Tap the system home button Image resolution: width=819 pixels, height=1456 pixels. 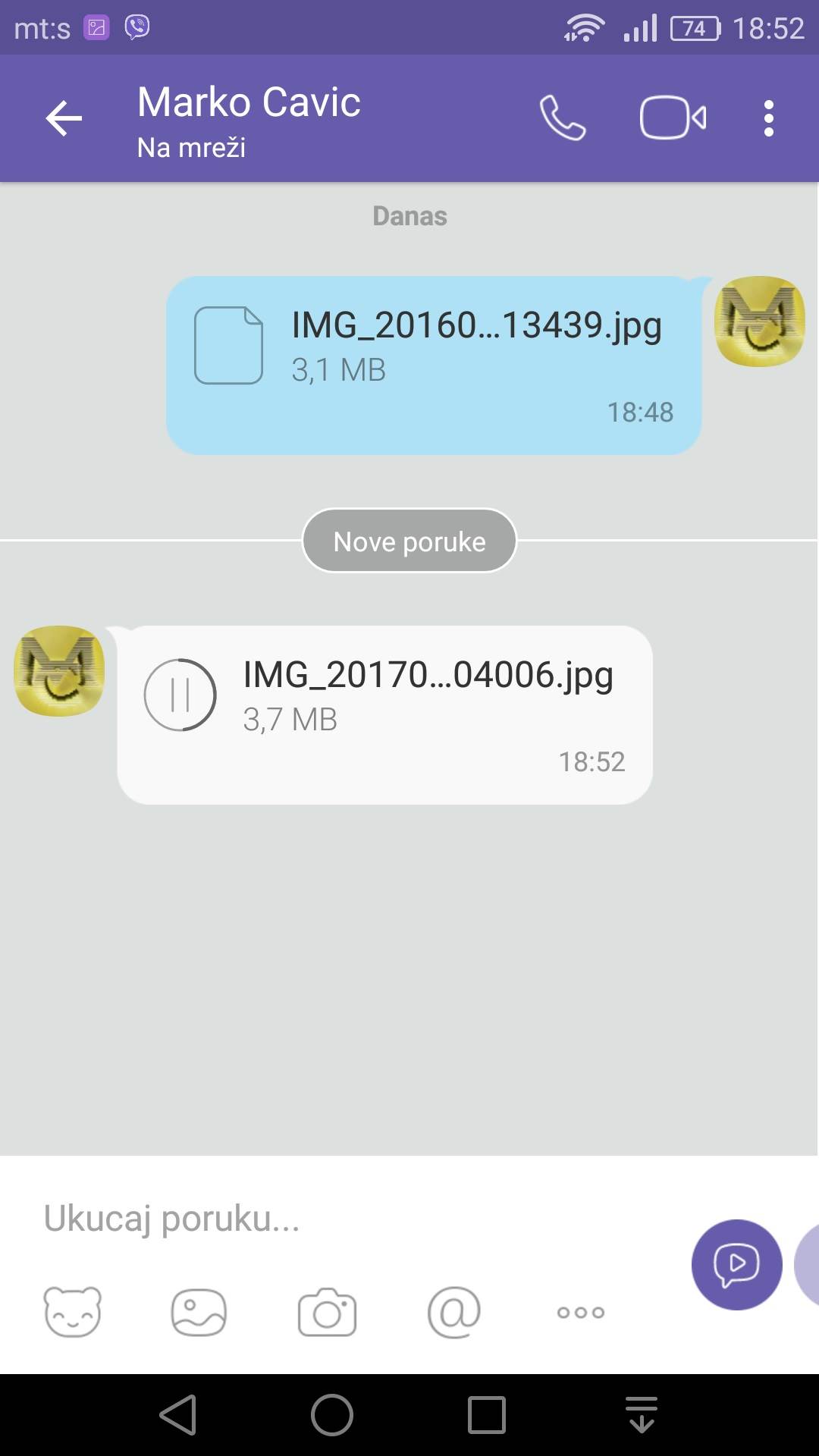click(332, 1415)
